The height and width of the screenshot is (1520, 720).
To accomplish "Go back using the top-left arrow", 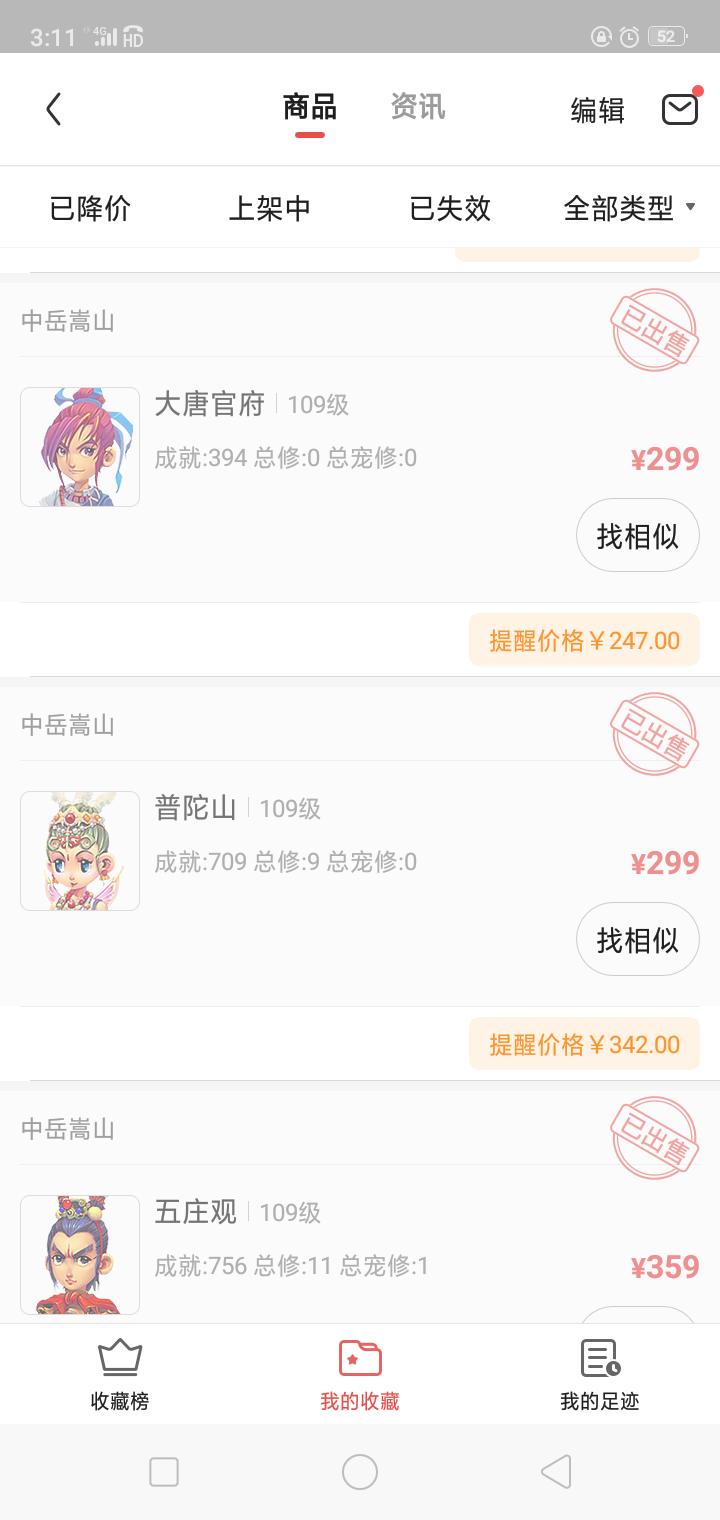I will click(x=54, y=109).
